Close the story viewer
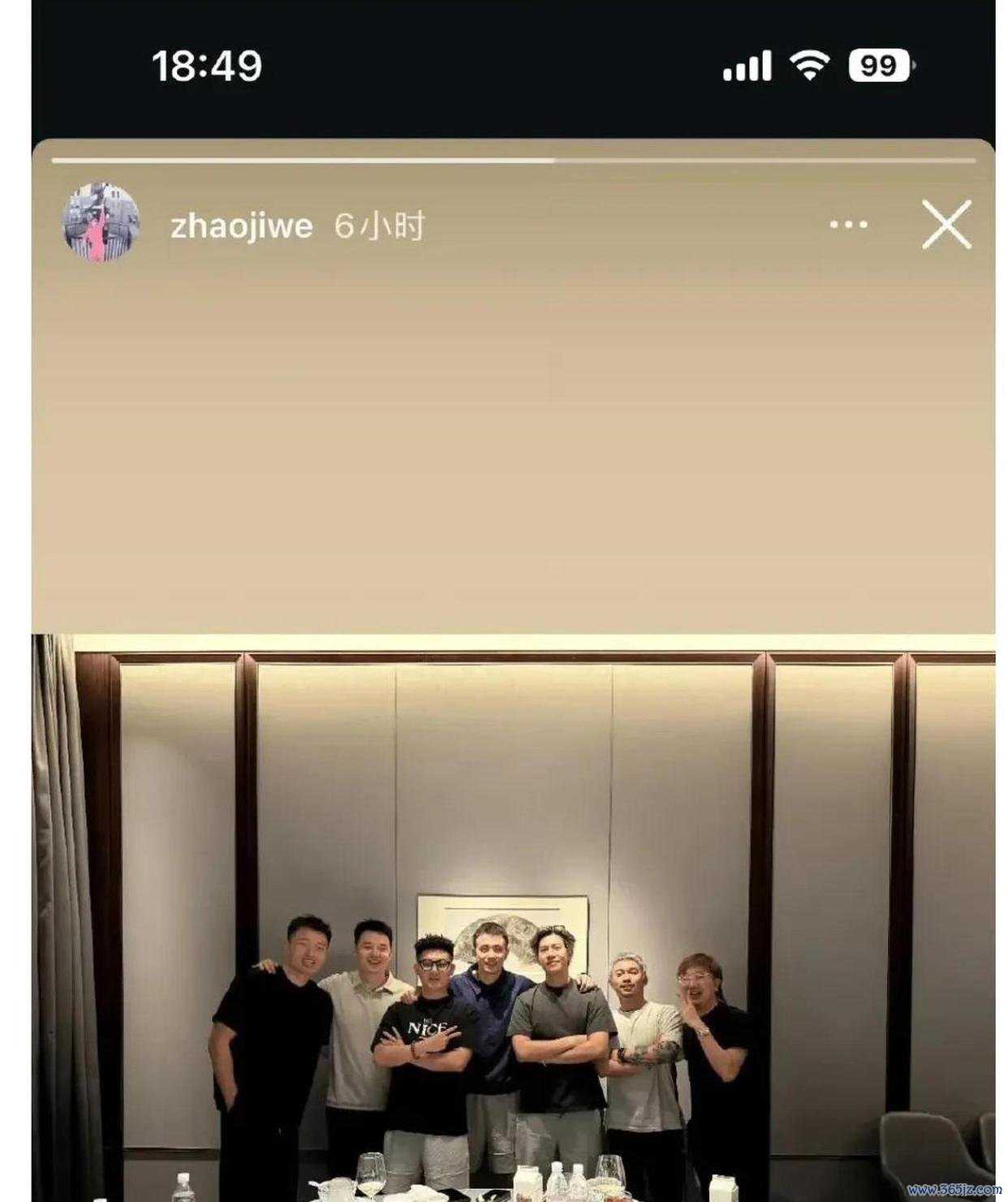Screen dimensions: 1008x1202 tap(946, 225)
